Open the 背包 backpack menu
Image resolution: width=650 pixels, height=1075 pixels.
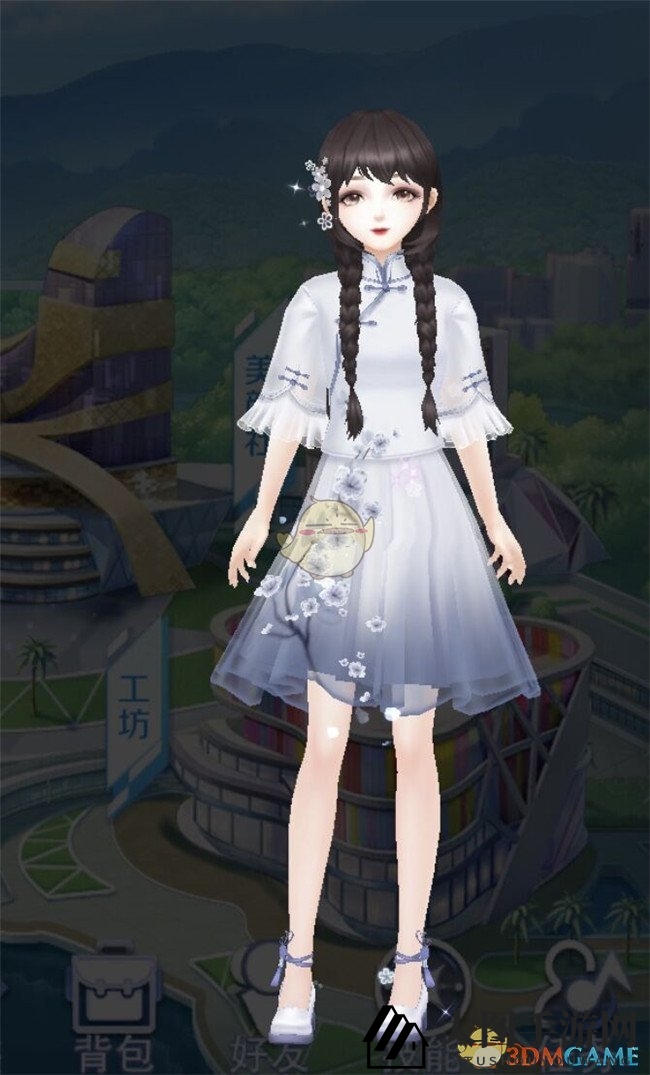click(x=114, y=1003)
